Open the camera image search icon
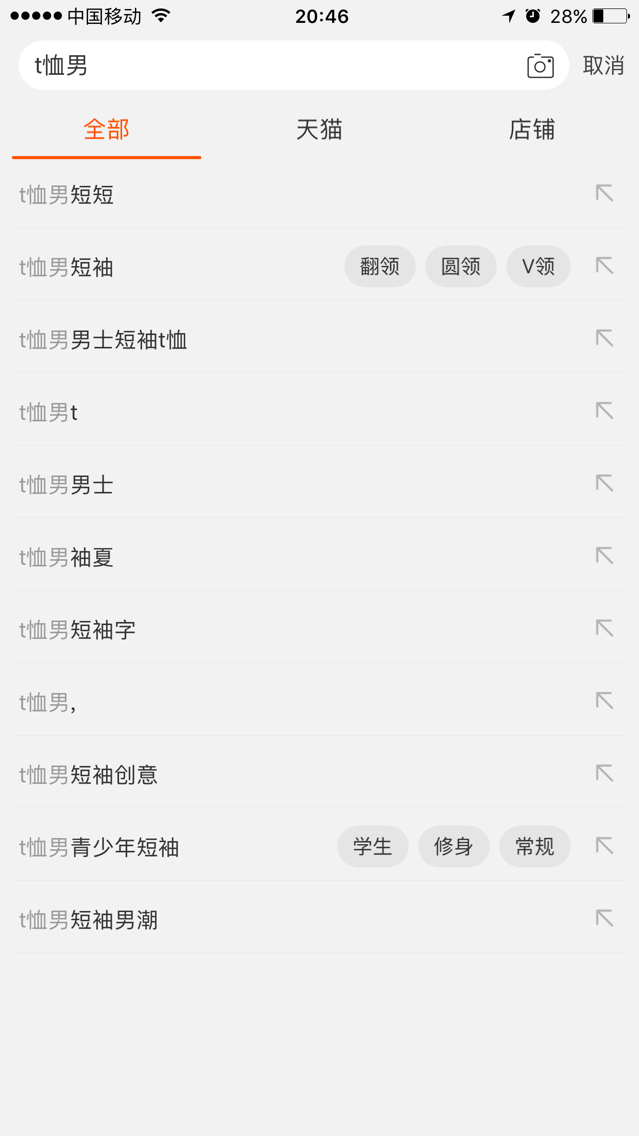This screenshot has height=1136, width=639. pos(540,65)
